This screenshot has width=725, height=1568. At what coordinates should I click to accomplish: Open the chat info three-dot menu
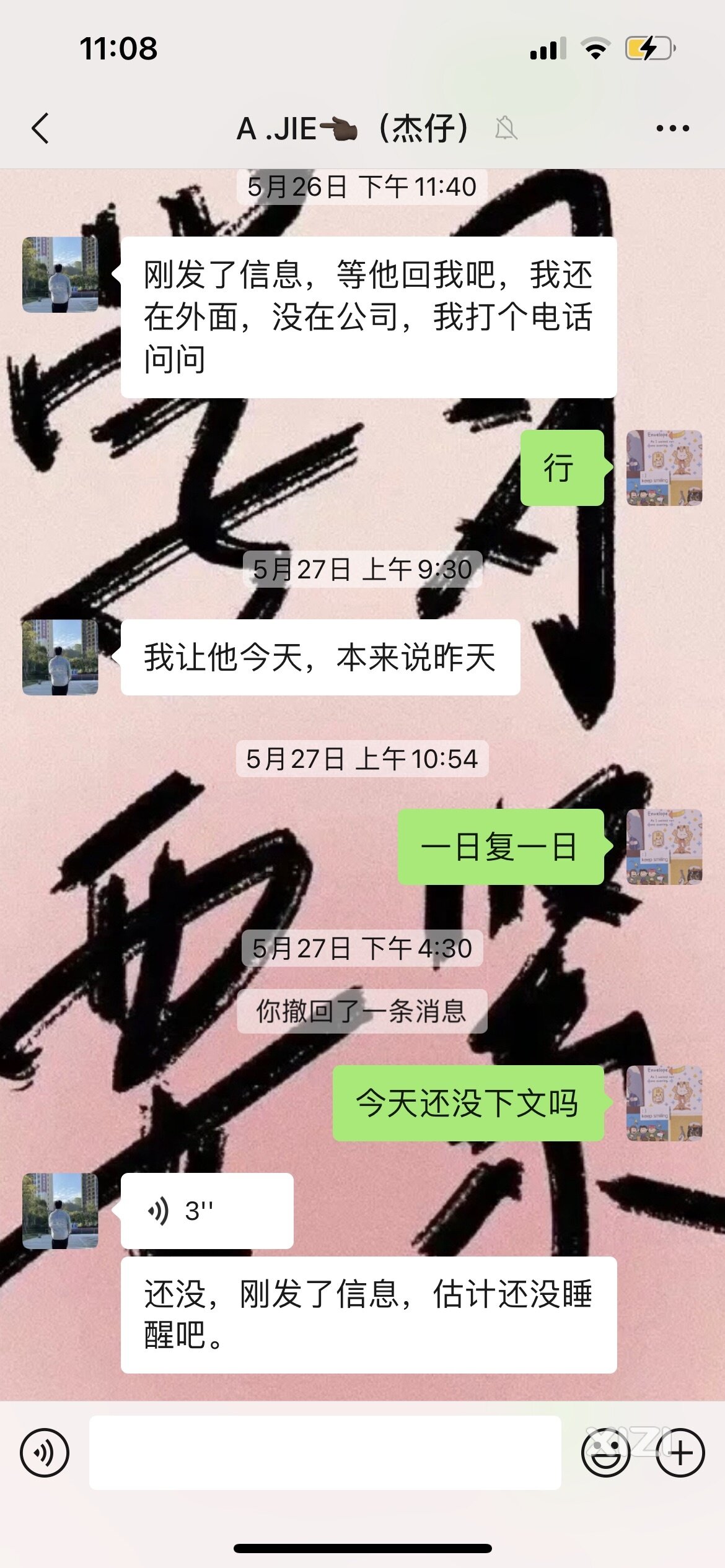672,129
